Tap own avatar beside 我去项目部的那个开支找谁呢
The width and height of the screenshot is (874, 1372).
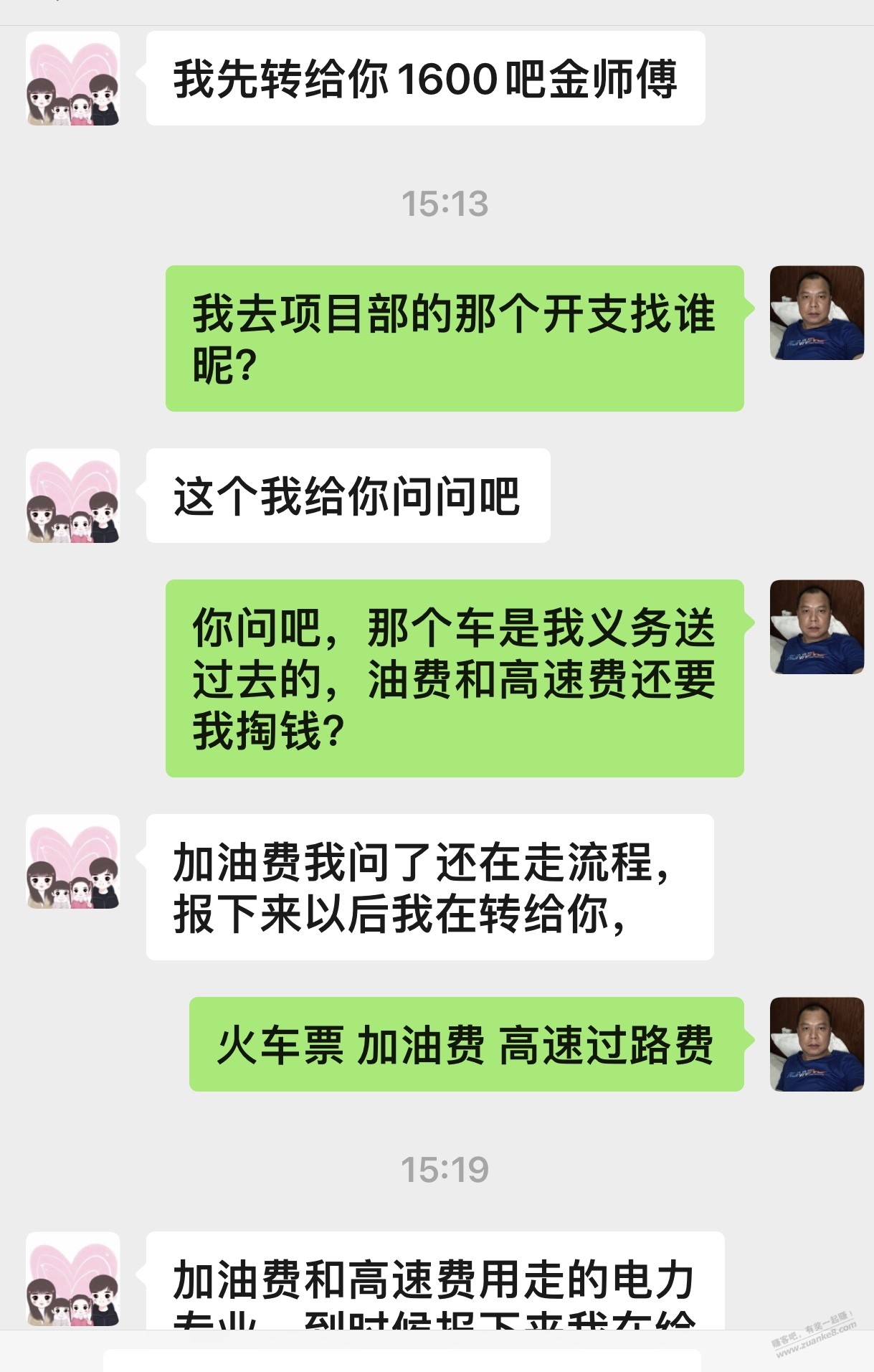click(x=817, y=313)
